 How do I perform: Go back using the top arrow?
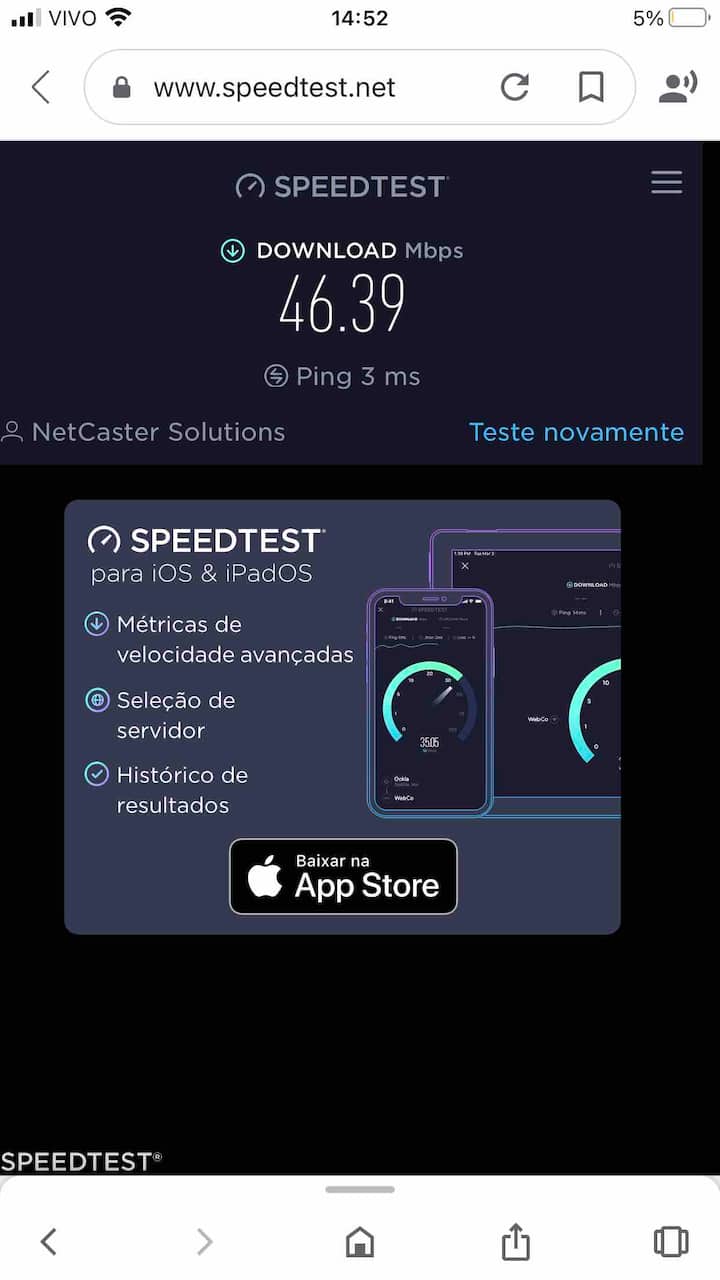coord(41,88)
